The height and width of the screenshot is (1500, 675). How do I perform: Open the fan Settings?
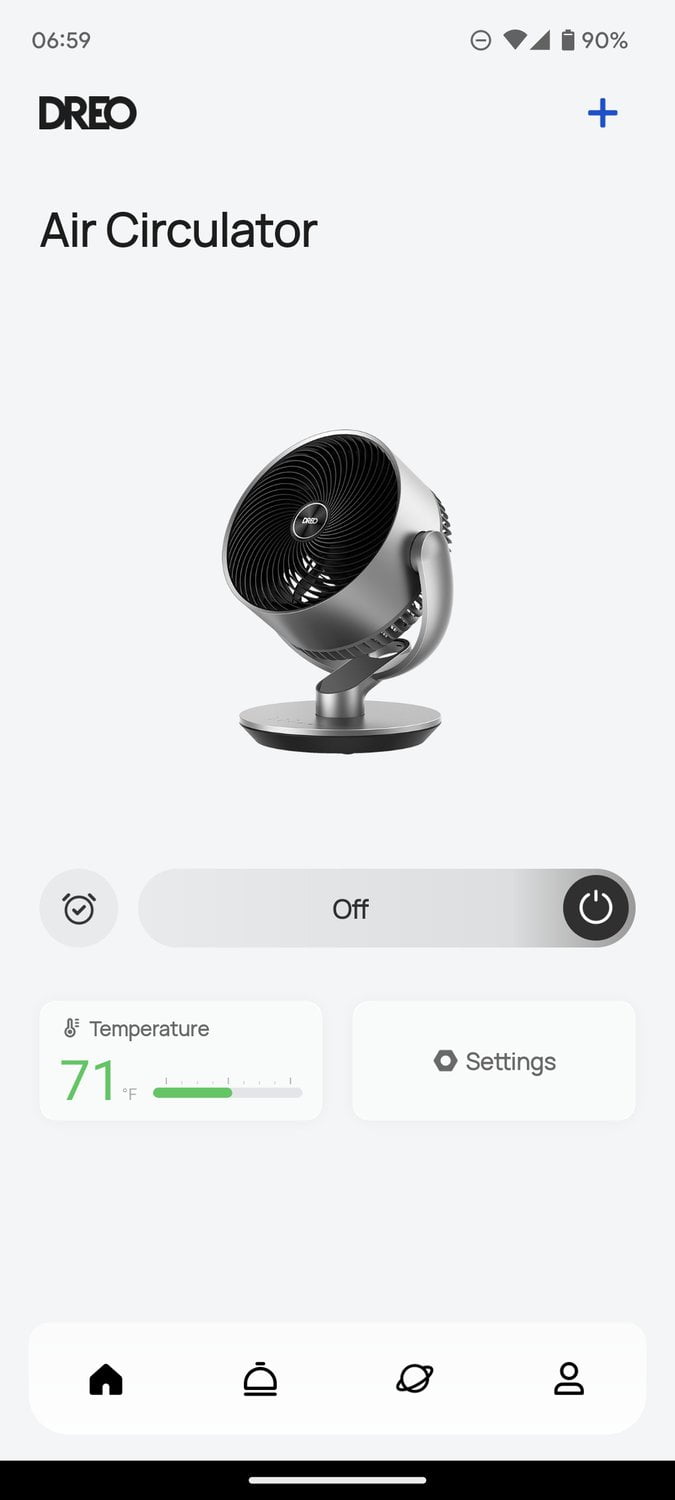coord(494,1061)
